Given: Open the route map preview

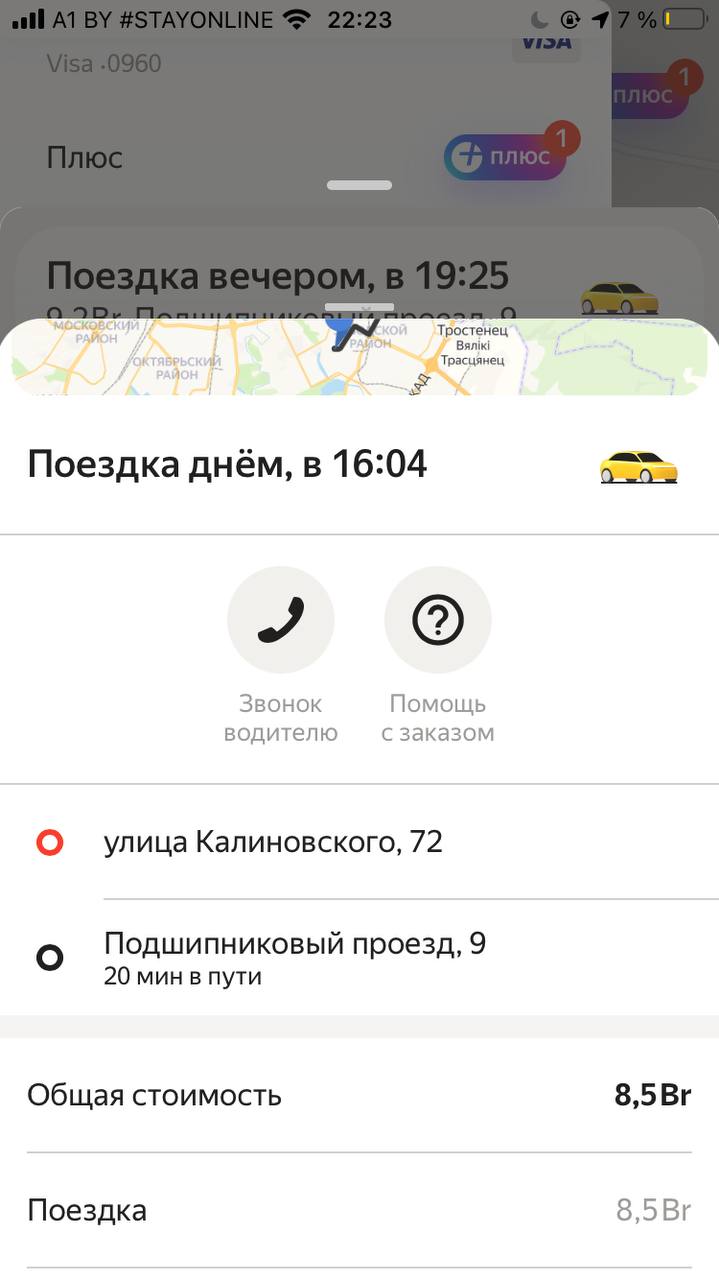Looking at the screenshot, I should click(x=359, y=358).
